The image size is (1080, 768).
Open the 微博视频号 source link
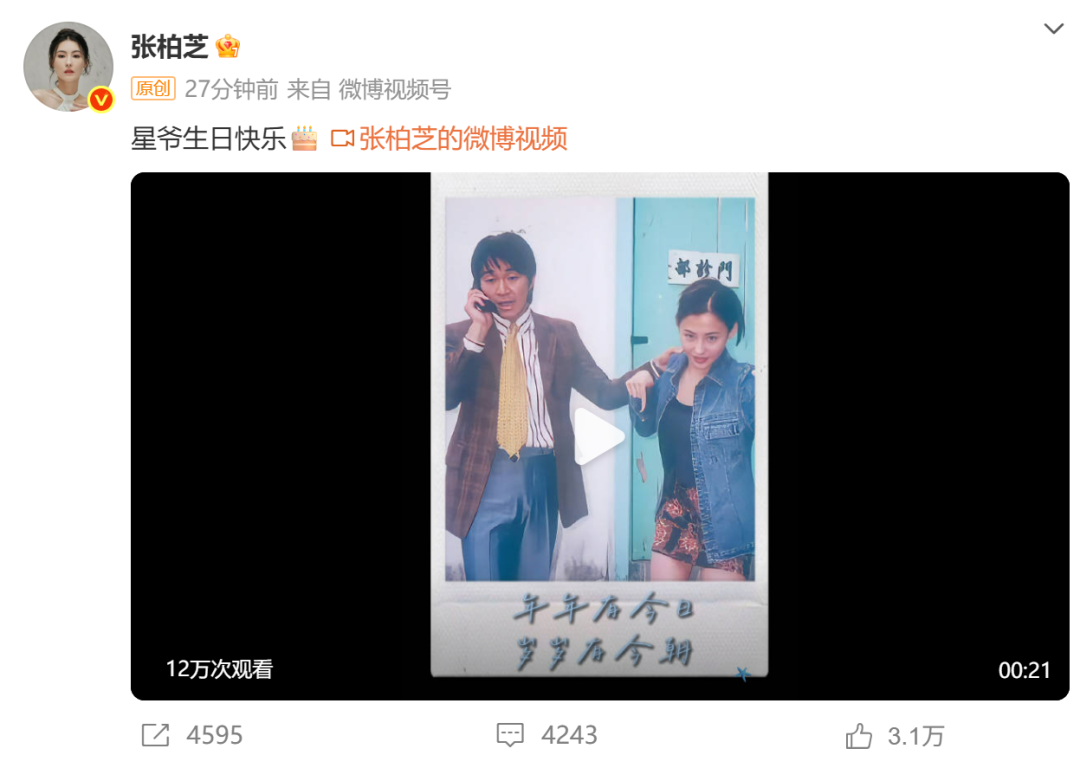[394, 90]
